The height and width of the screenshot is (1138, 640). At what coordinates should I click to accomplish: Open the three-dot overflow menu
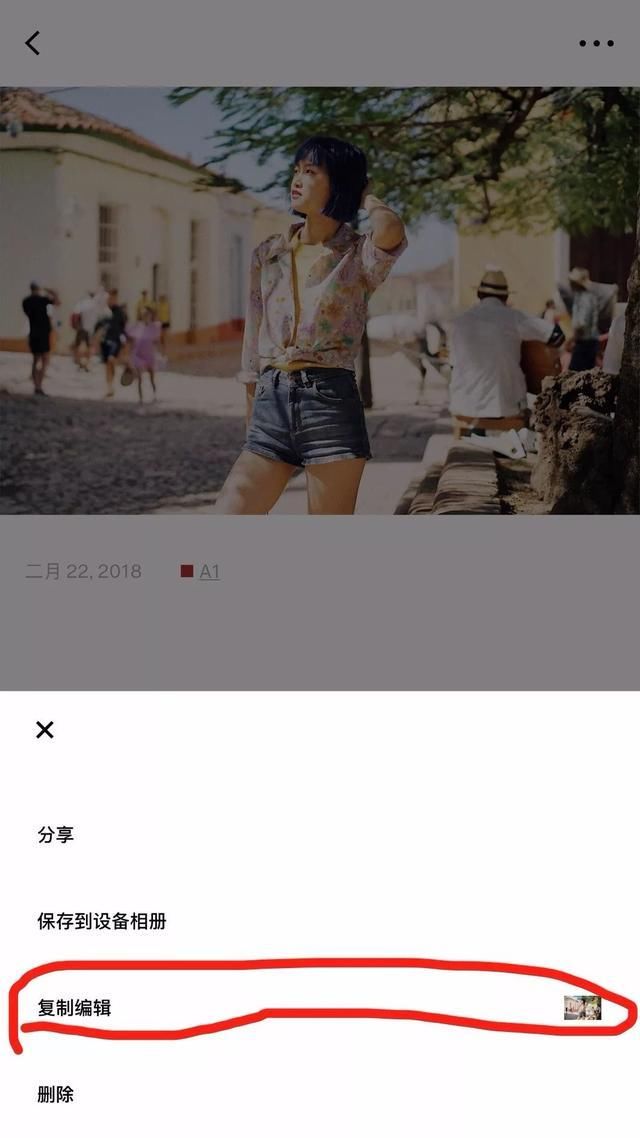pos(596,44)
